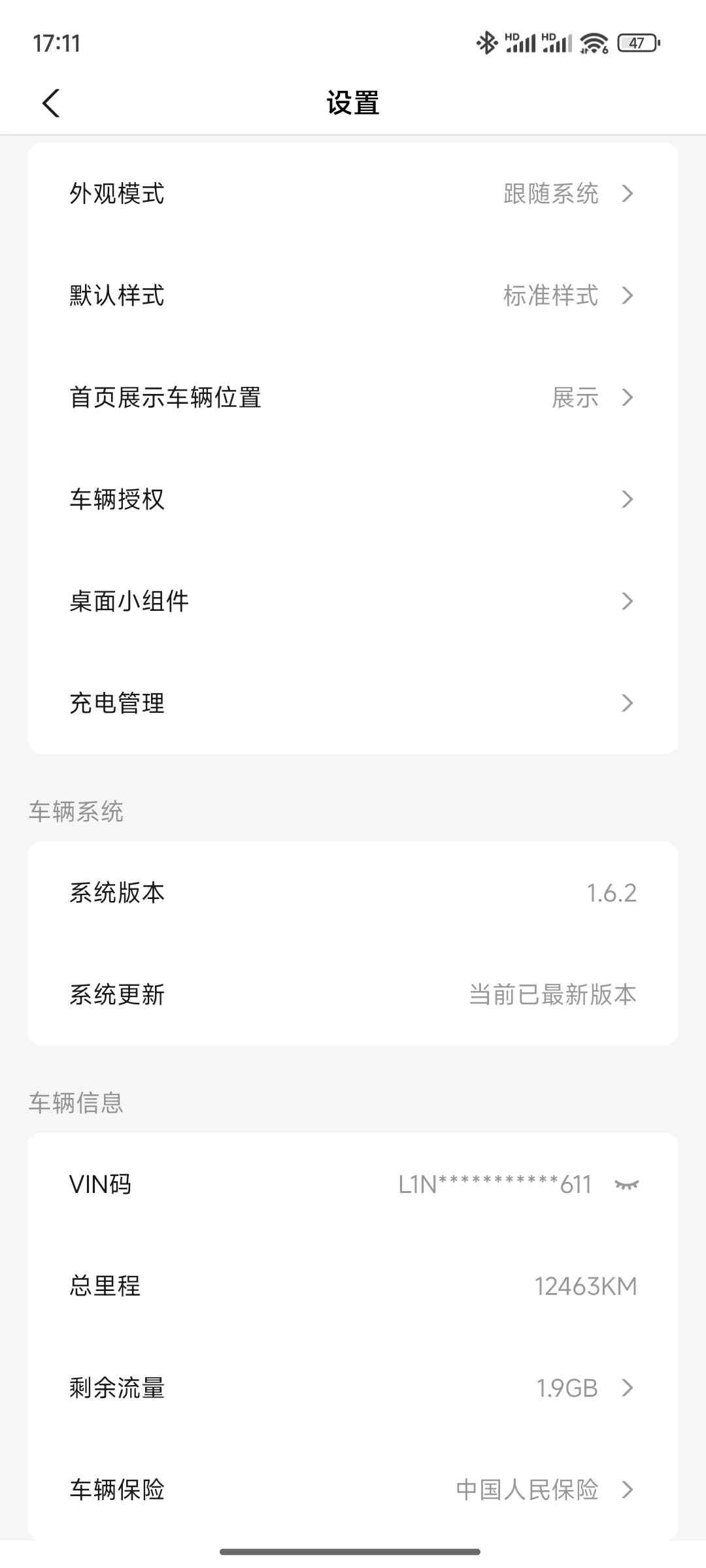
Task: Go back from the 设置 page
Action: point(51,103)
